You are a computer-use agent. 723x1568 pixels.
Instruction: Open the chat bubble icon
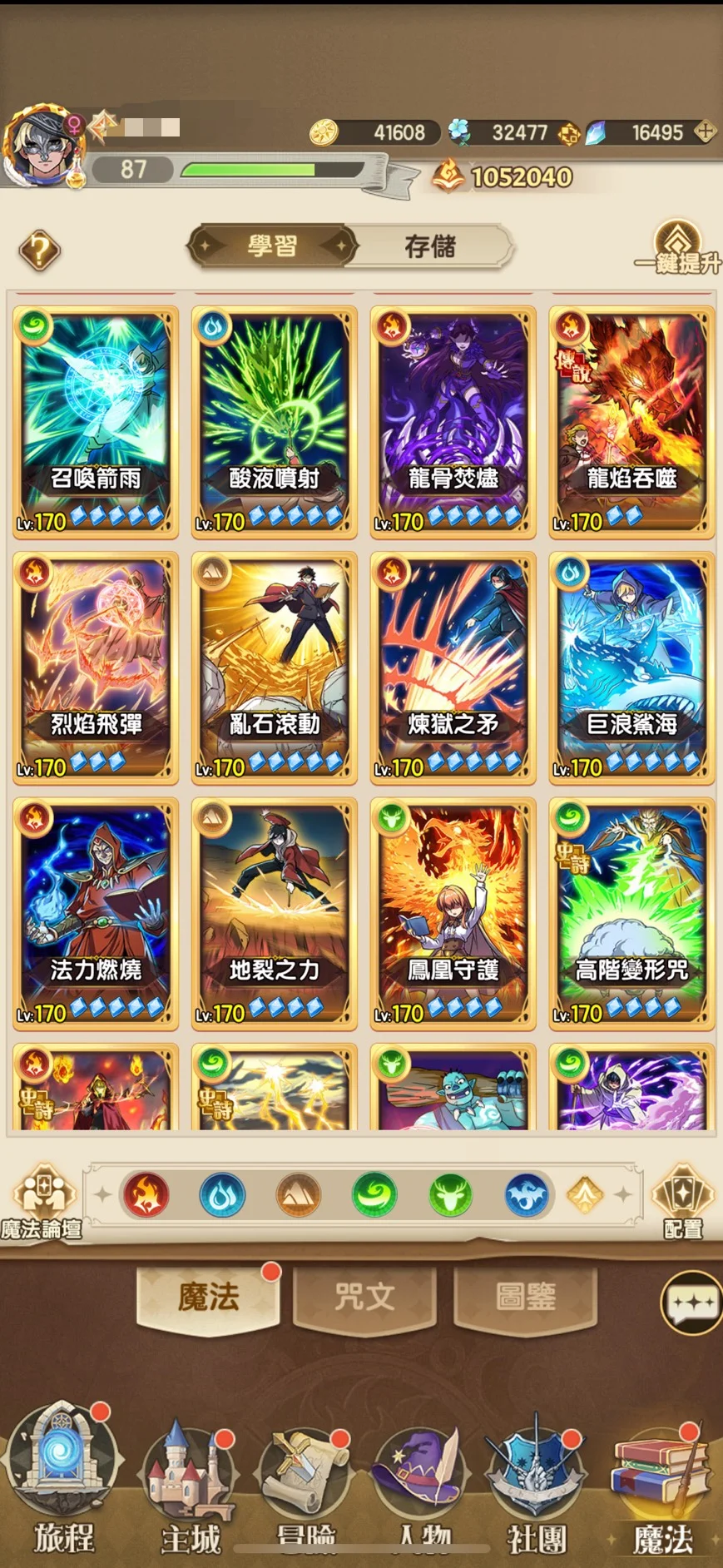coord(692,1303)
